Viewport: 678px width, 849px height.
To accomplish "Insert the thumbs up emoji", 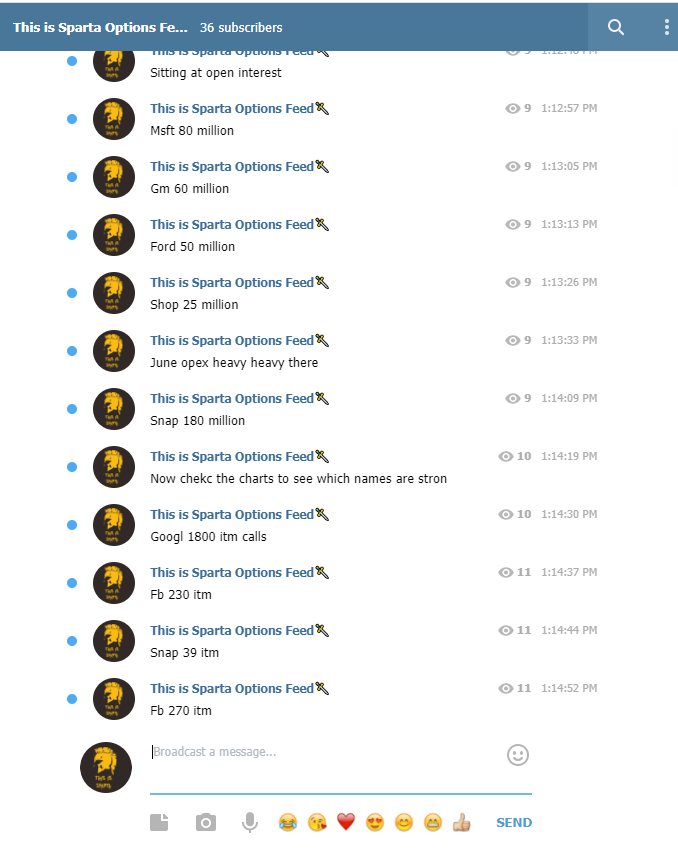I will click(x=461, y=822).
